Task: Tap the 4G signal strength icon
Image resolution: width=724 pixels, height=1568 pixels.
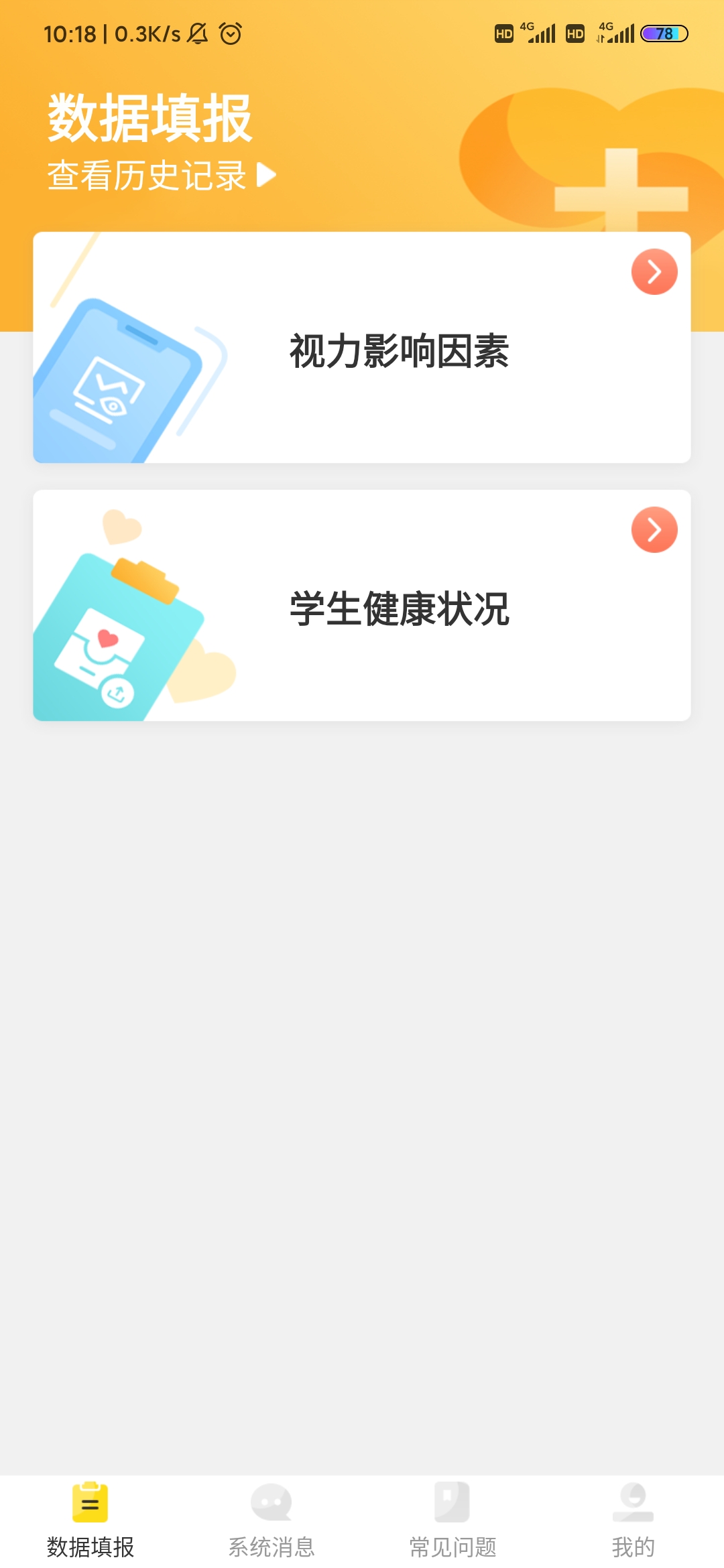Action: (543, 33)
